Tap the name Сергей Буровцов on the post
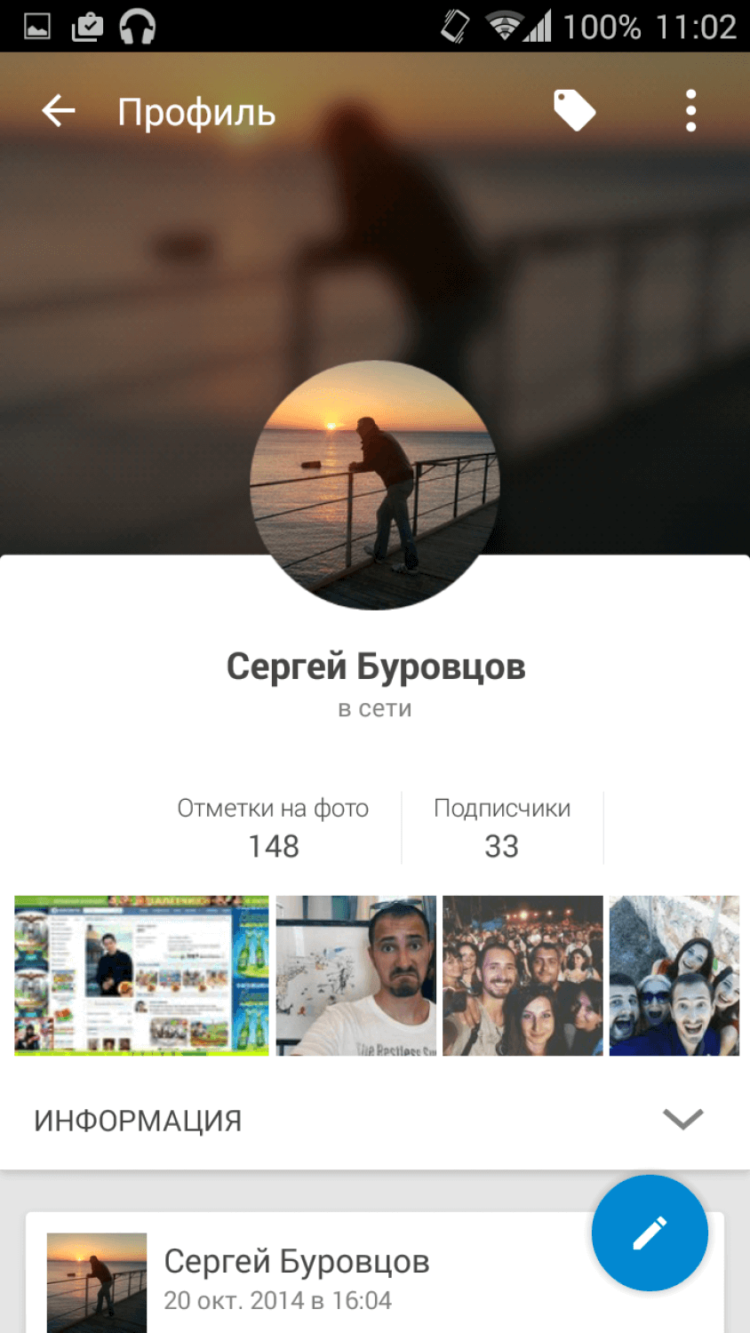 pos(294,1263)
